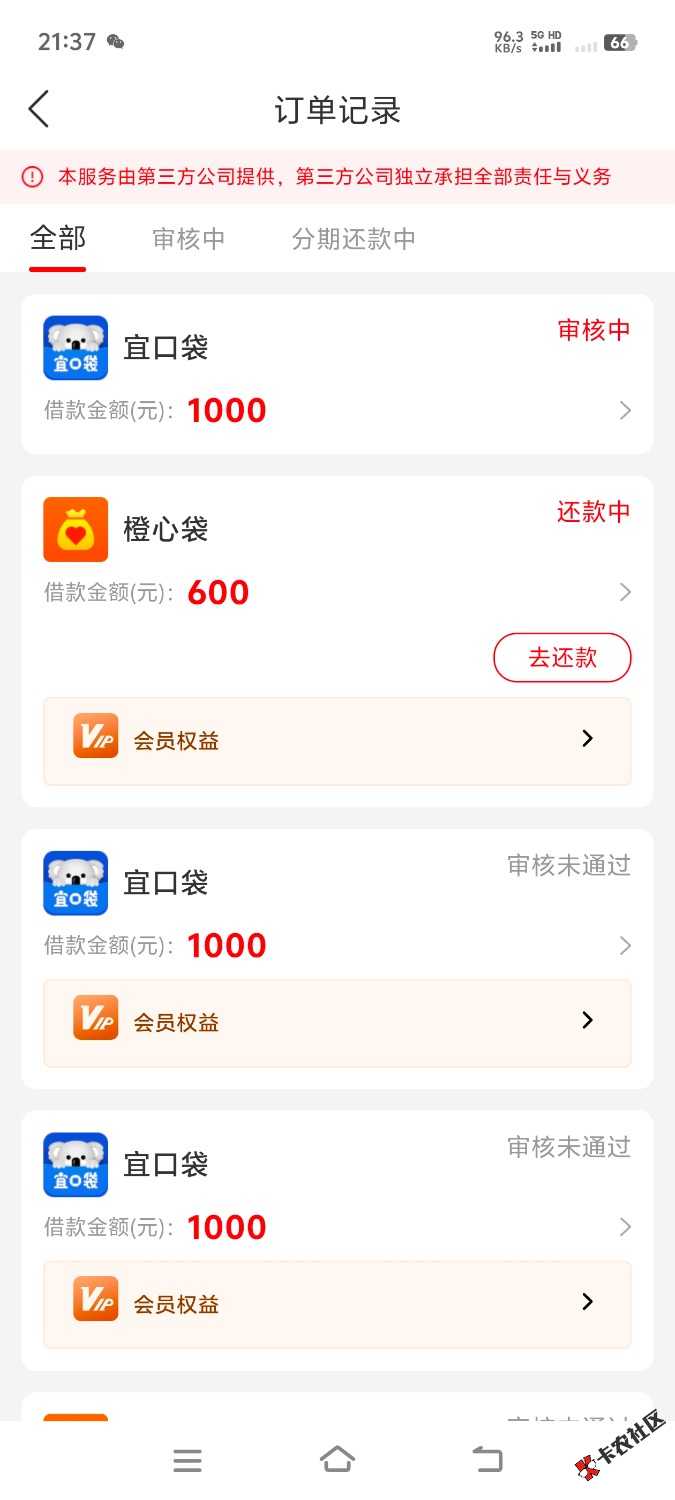Tap the system home button
This screenshot has width=675, height=1500.
[337, 1460]
